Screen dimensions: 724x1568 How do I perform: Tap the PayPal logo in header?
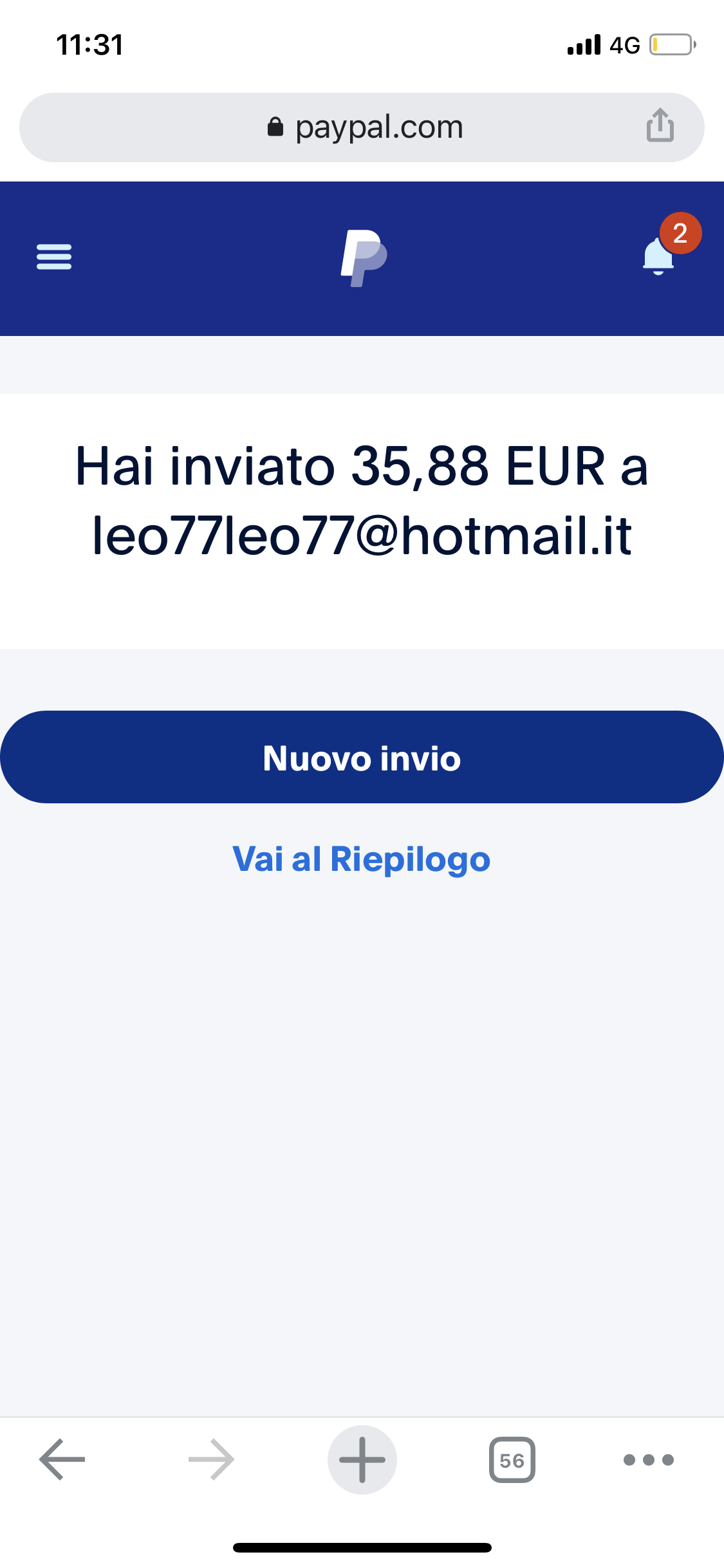(x=363, y=257)
